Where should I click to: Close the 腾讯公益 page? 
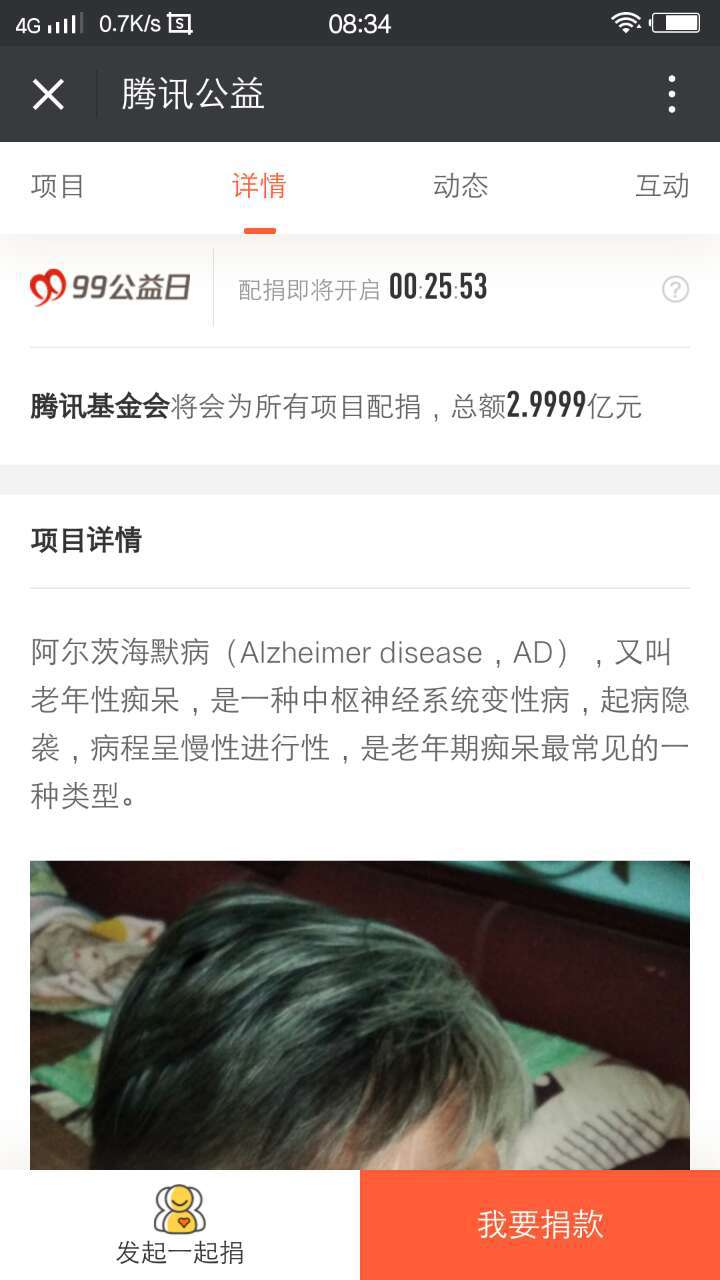coord(48,95)
